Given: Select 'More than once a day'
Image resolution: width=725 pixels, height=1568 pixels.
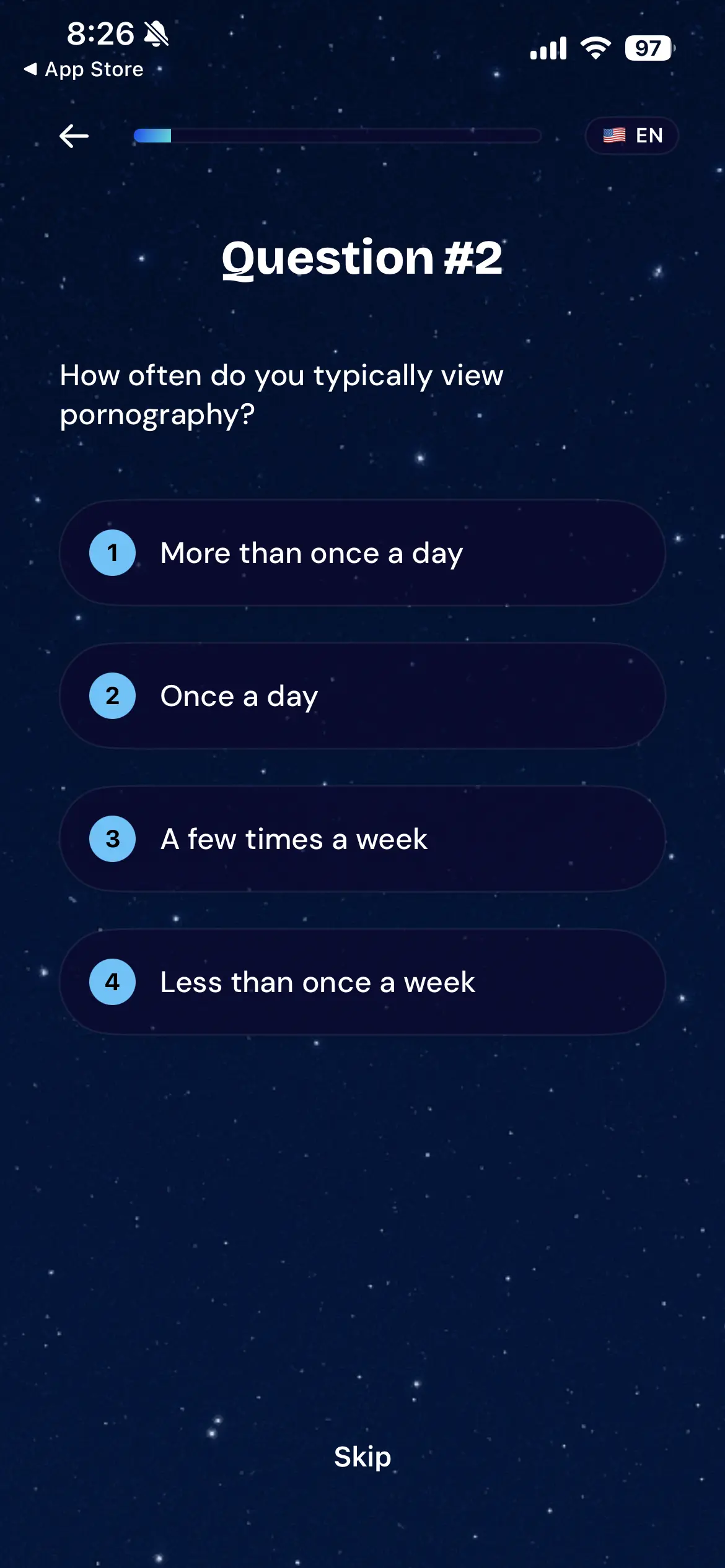Looking at the screenshot, I should point(362,553).
